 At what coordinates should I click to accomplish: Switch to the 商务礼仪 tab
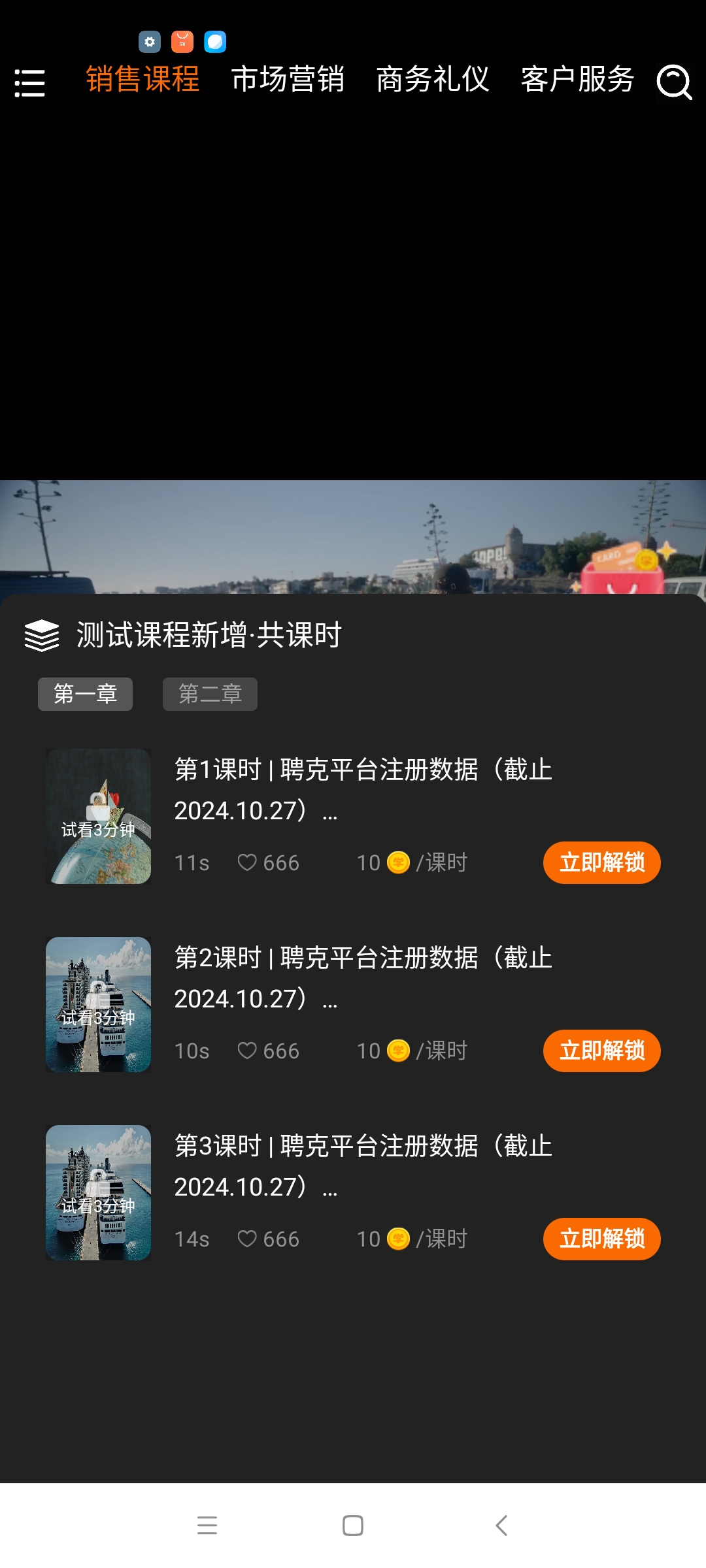[x=433, y=80]
